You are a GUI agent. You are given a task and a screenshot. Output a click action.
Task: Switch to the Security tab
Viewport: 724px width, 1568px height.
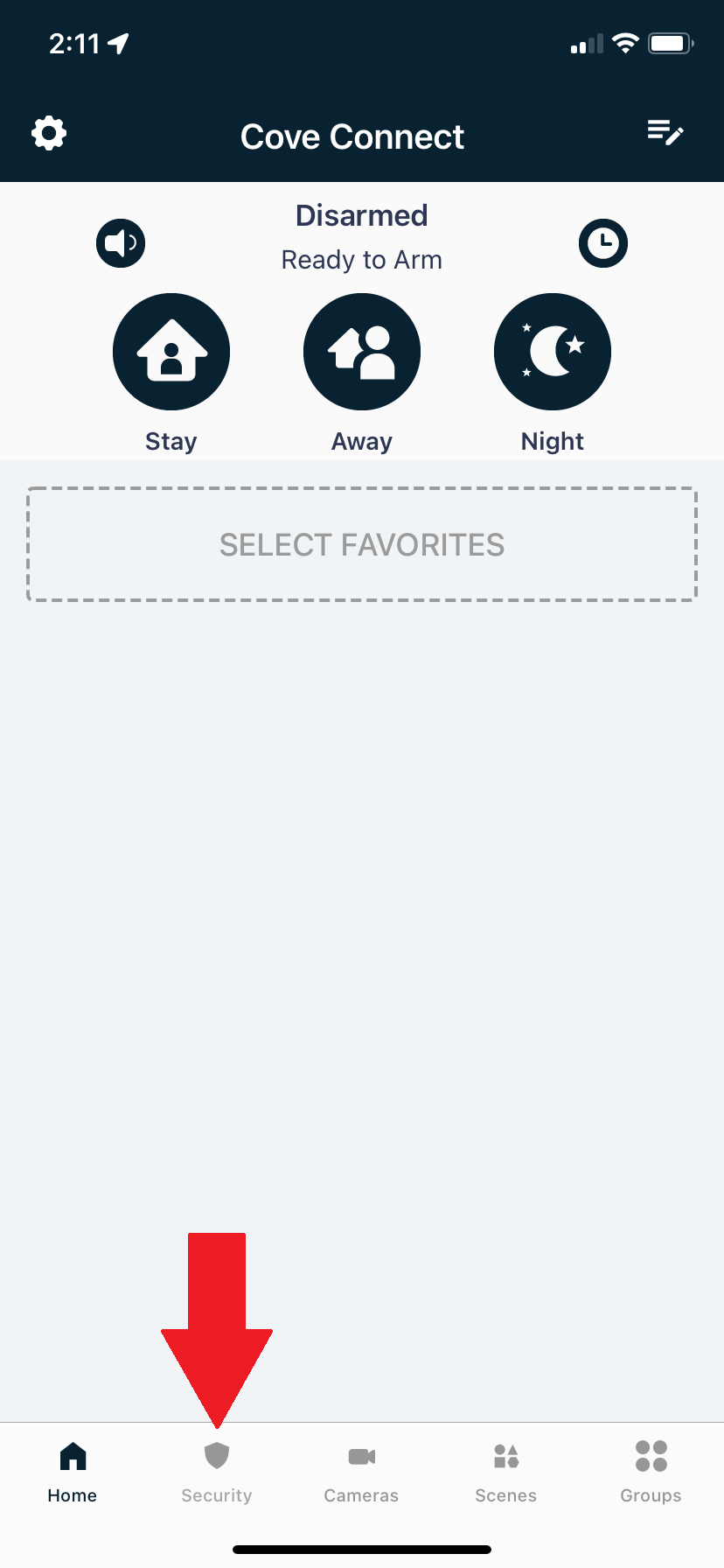[x=217, y=1472]
